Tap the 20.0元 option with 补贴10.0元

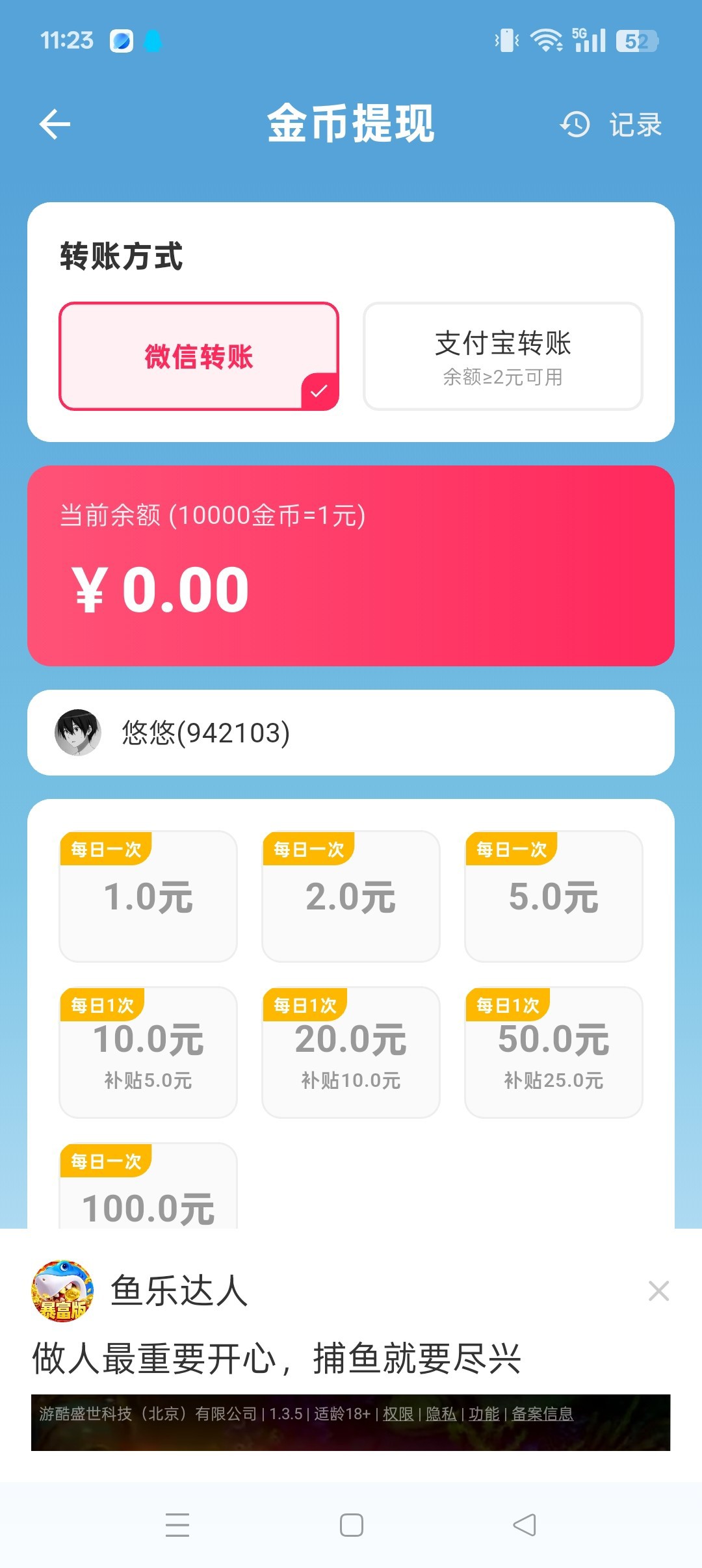coord(351,1052)
